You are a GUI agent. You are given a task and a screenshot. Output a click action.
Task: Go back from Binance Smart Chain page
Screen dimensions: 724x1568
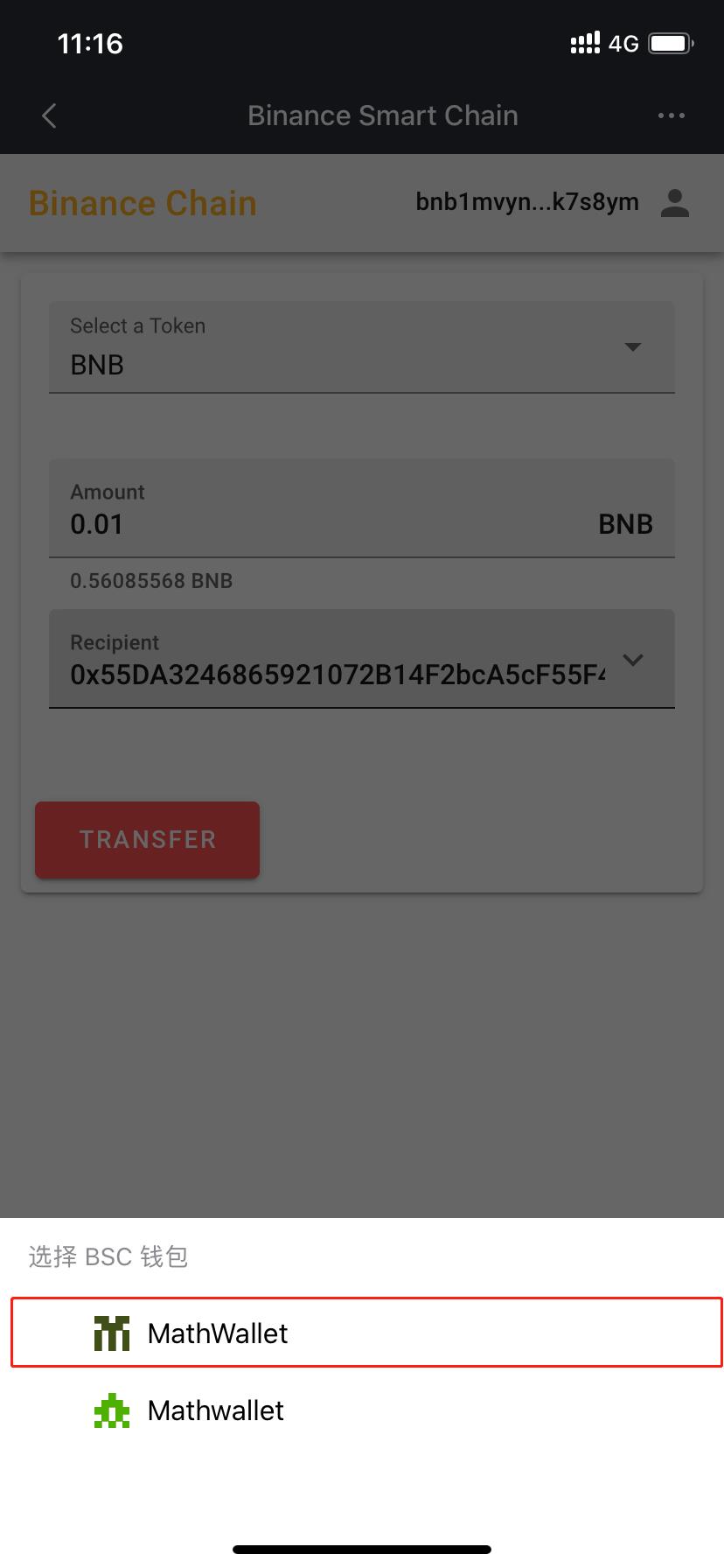(x=49, y=115)
